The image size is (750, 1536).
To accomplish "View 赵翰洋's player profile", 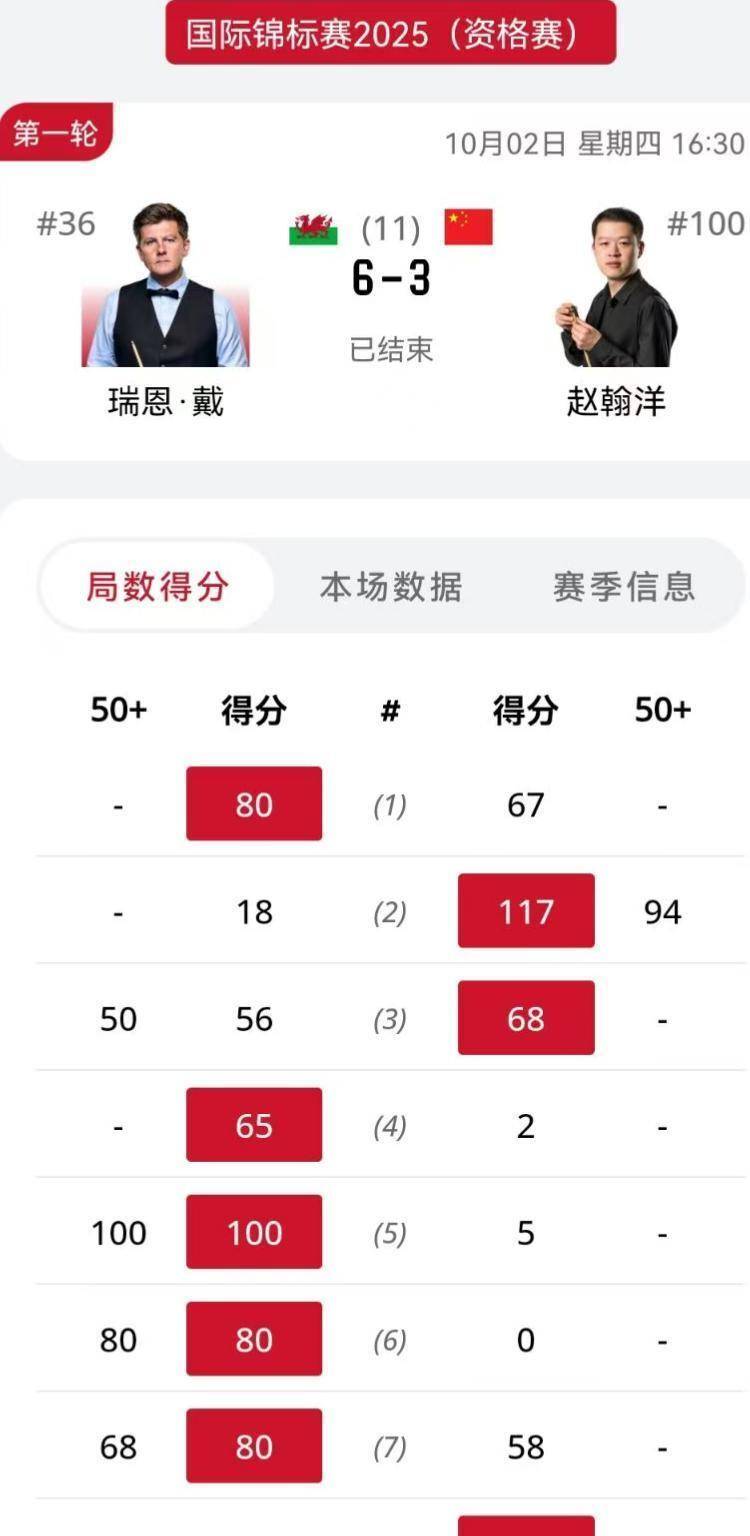I will point(616,292).
